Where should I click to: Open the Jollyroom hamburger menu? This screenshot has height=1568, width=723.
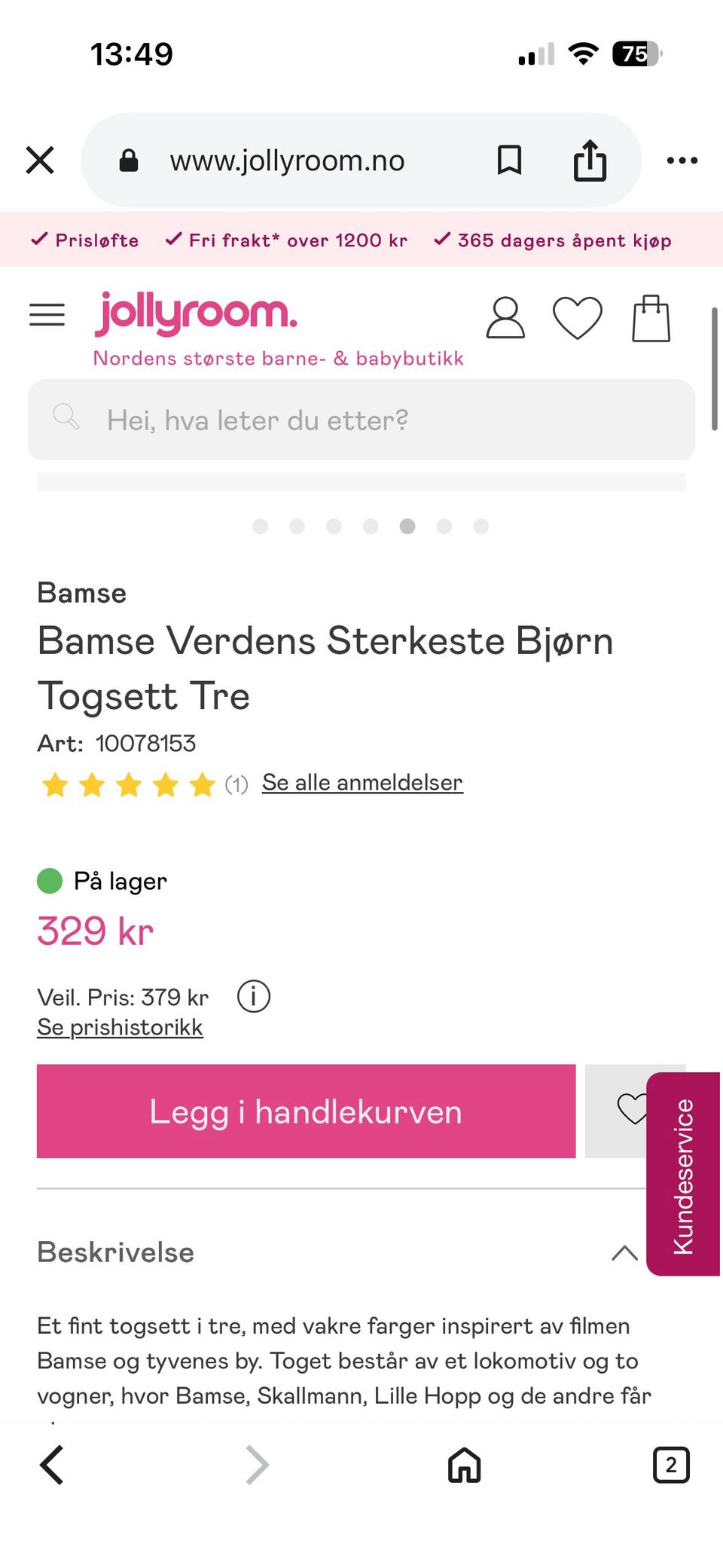click(x=47, y=315)
